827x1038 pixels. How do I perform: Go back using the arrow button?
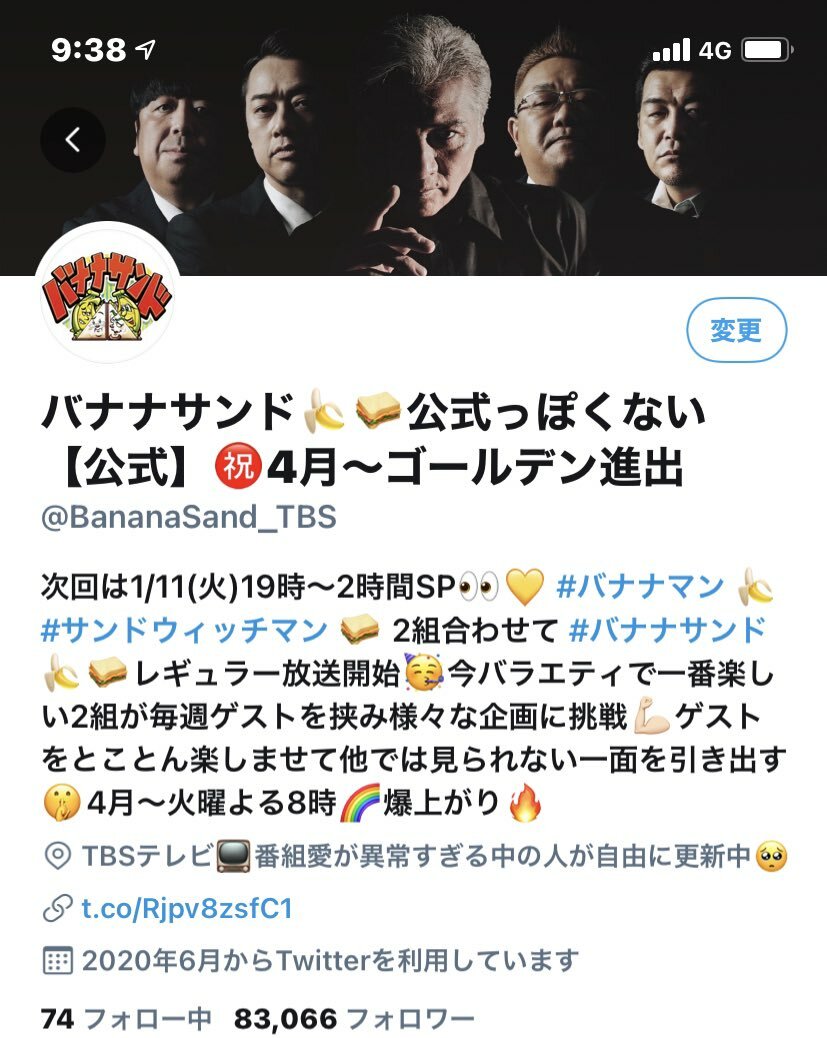(73, 141)
